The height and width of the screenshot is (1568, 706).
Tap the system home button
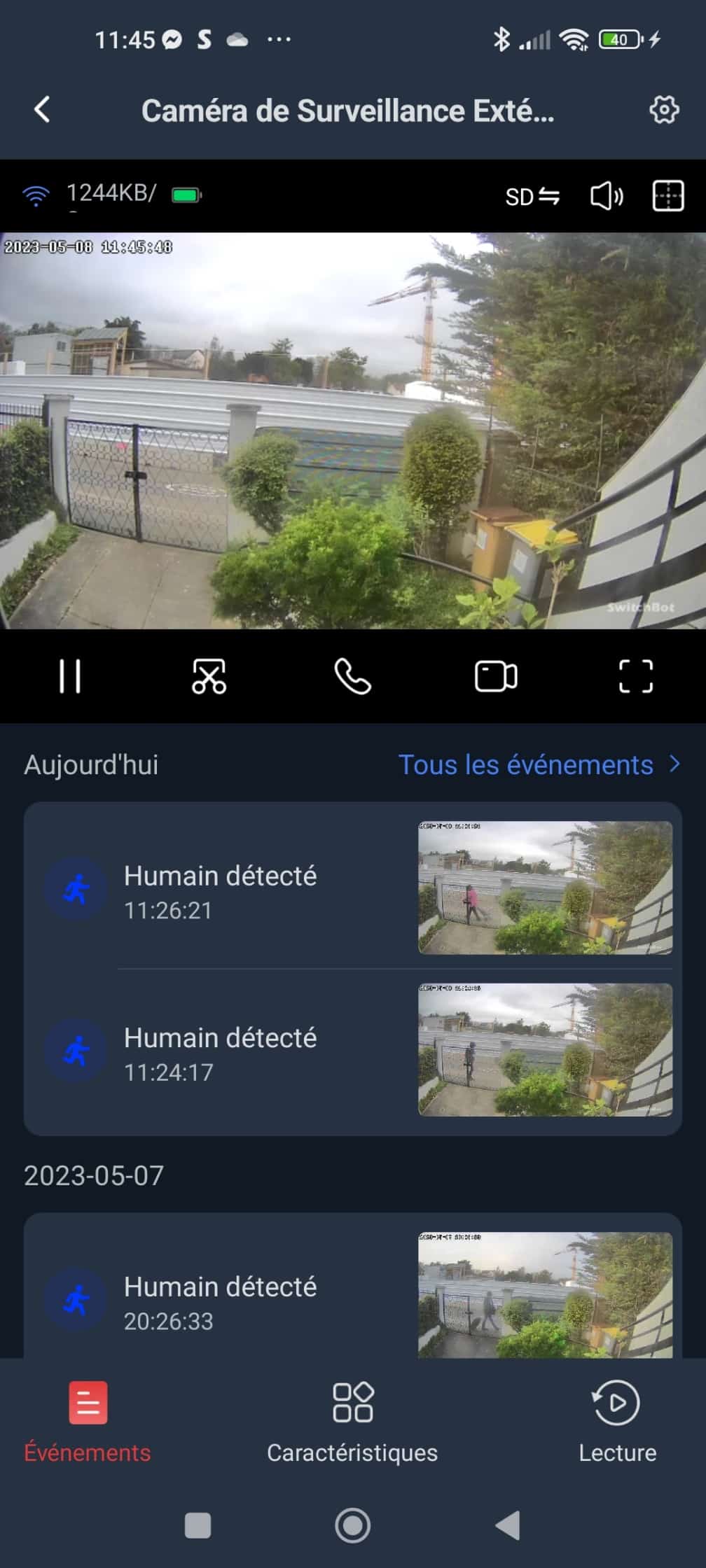(353, 1525)
